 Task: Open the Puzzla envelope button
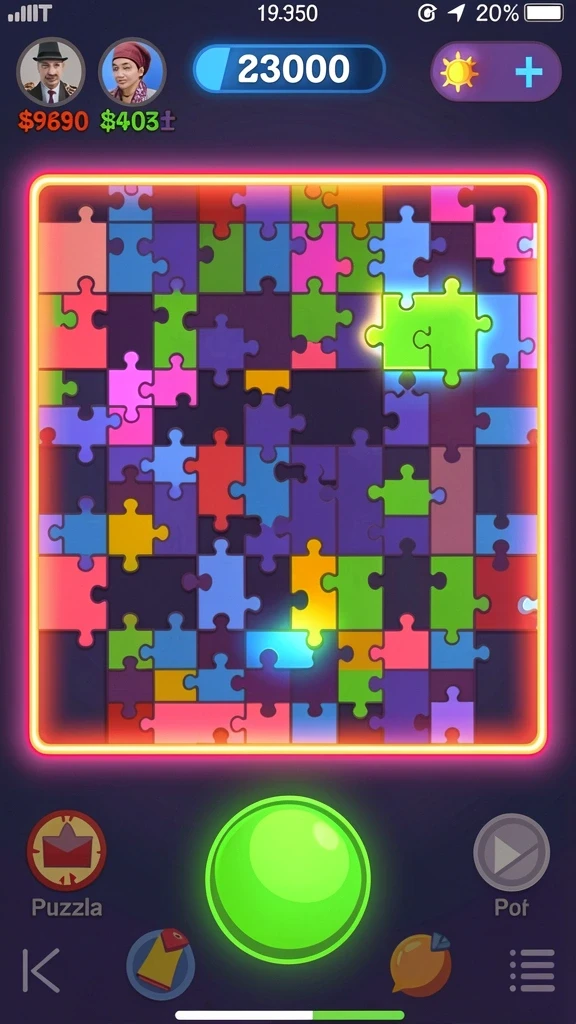coord(67,850)
